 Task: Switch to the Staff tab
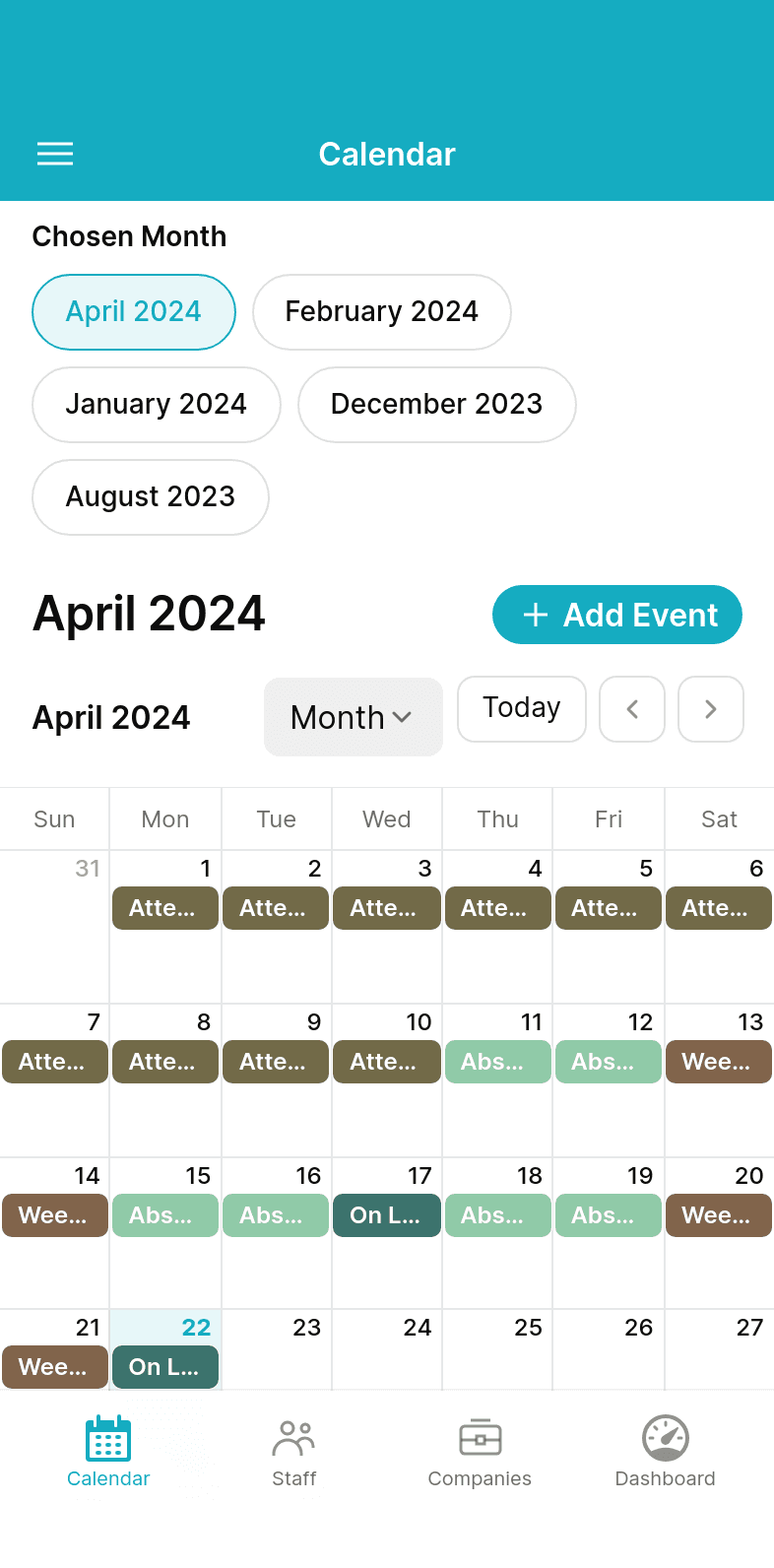click(x=294, y=1453)
